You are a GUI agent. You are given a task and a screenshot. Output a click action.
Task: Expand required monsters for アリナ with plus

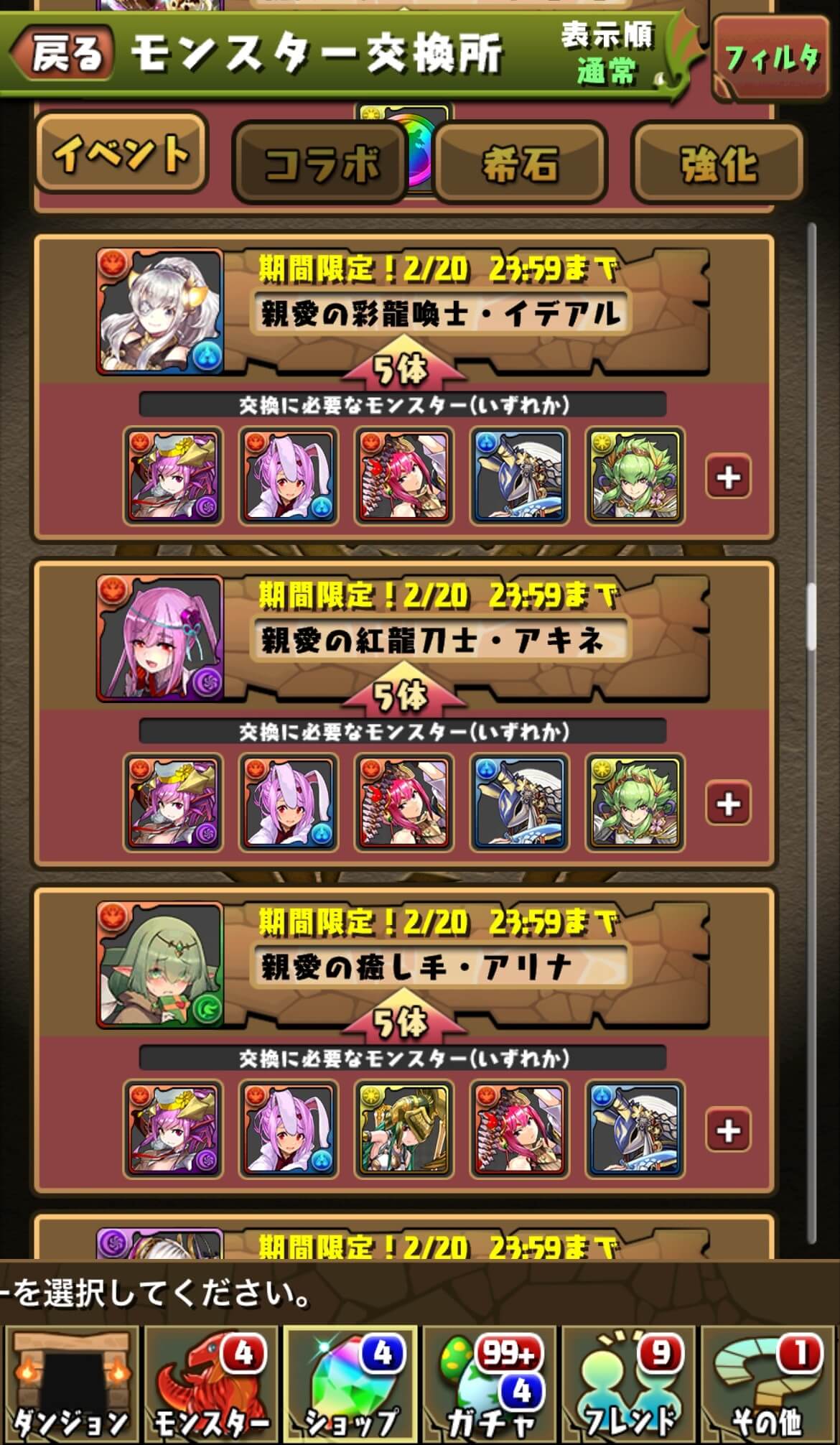tap(728, 1130)
